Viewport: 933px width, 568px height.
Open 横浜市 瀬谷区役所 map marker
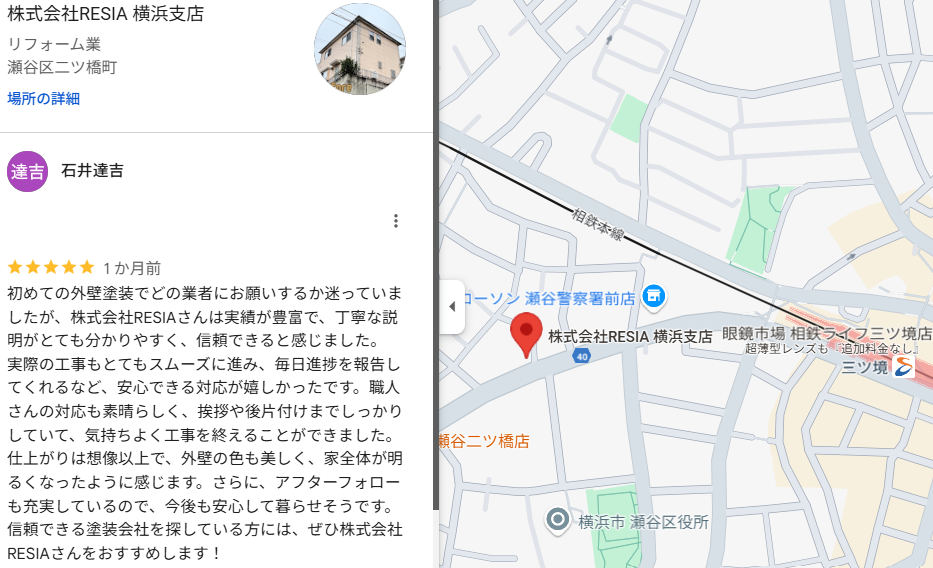[x=557, y=521]
